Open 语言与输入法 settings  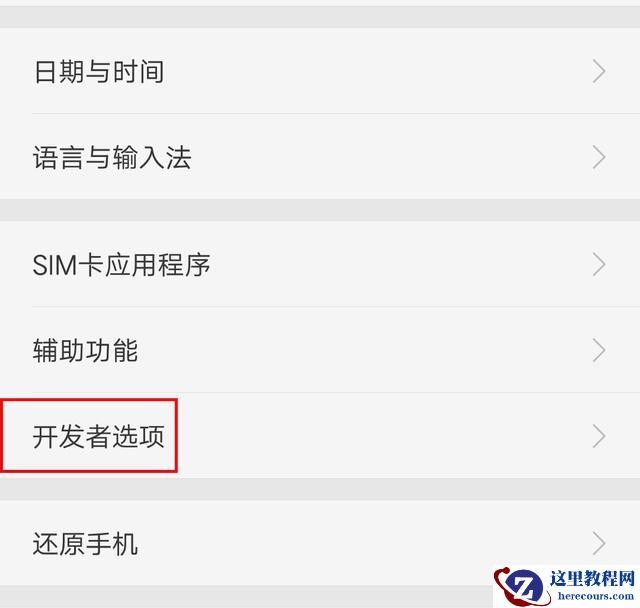pos(320,158)
